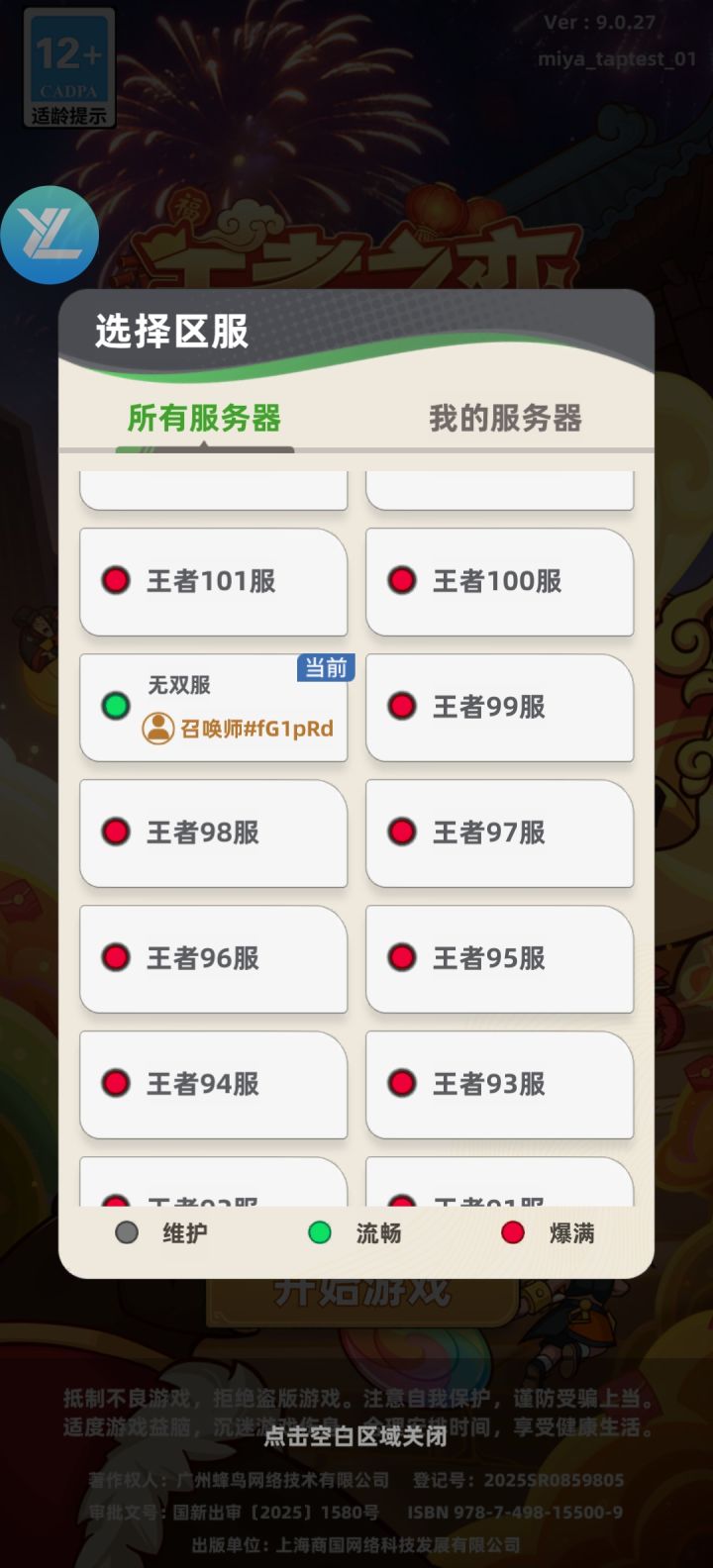Select the 无双服 server
Viewport: 713px width, 1568px height.
[213, 707]
